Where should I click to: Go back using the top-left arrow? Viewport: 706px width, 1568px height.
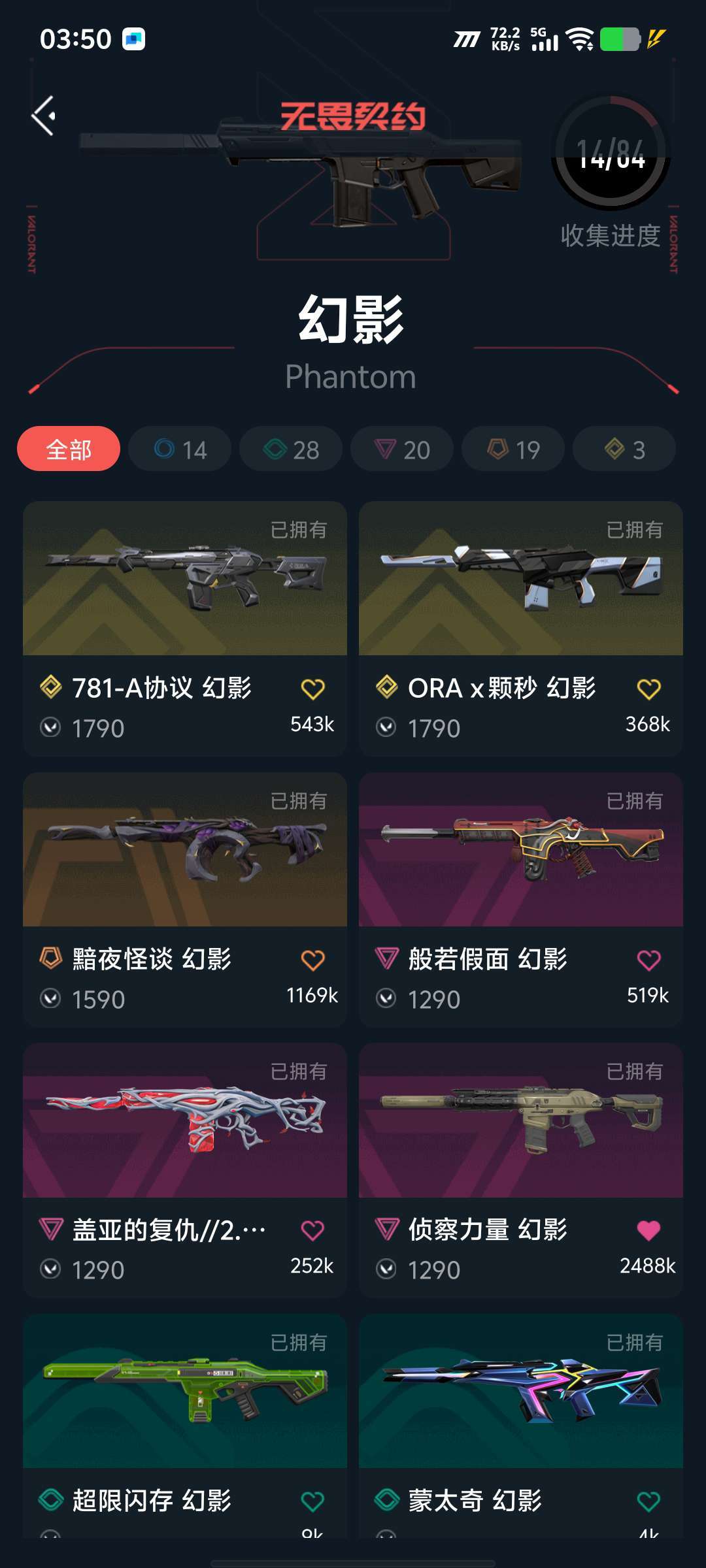(44, 116)
